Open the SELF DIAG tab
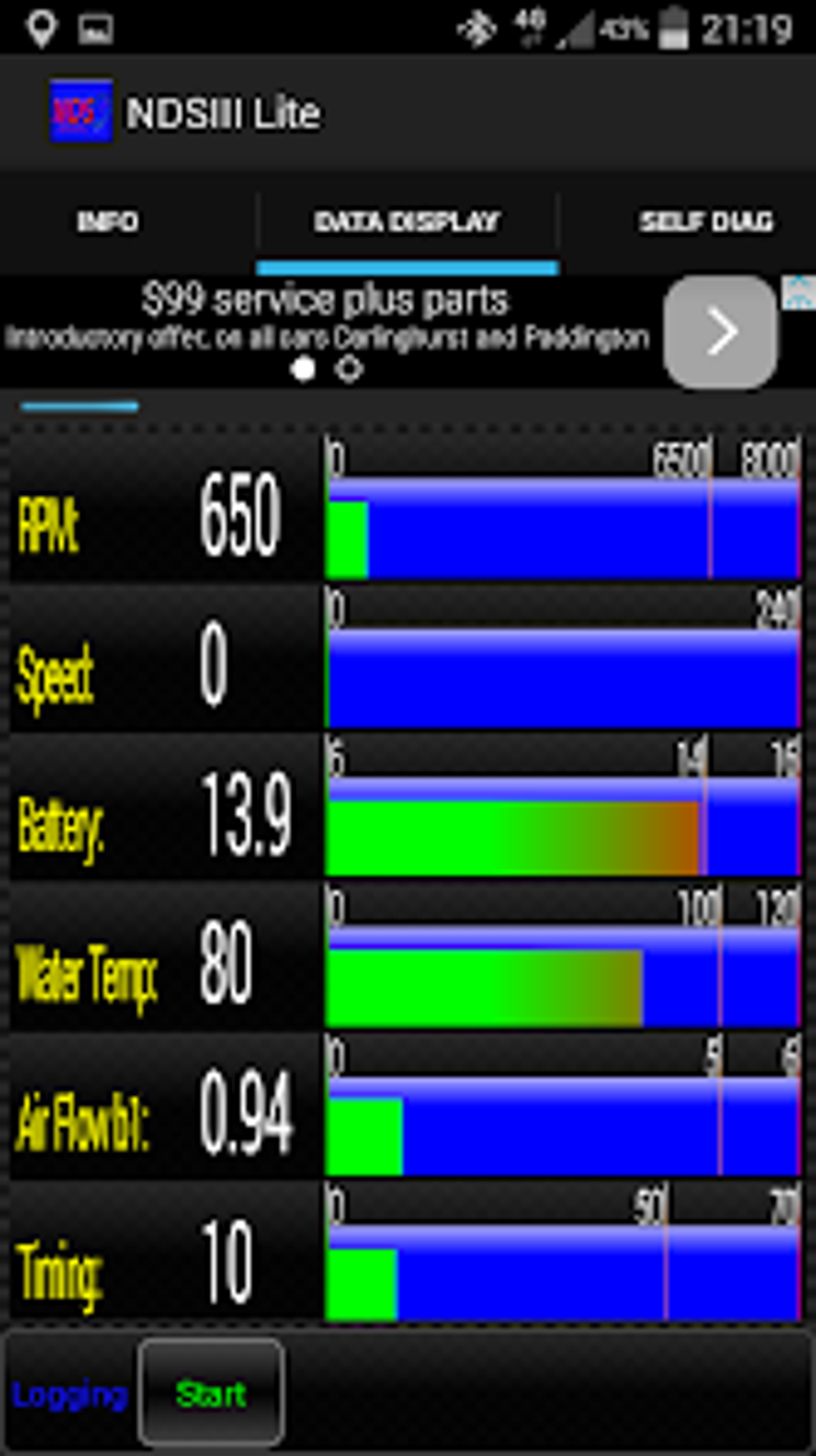This screenshot has width=816, height=1456. pyautogui.click(x=706, y=221)
